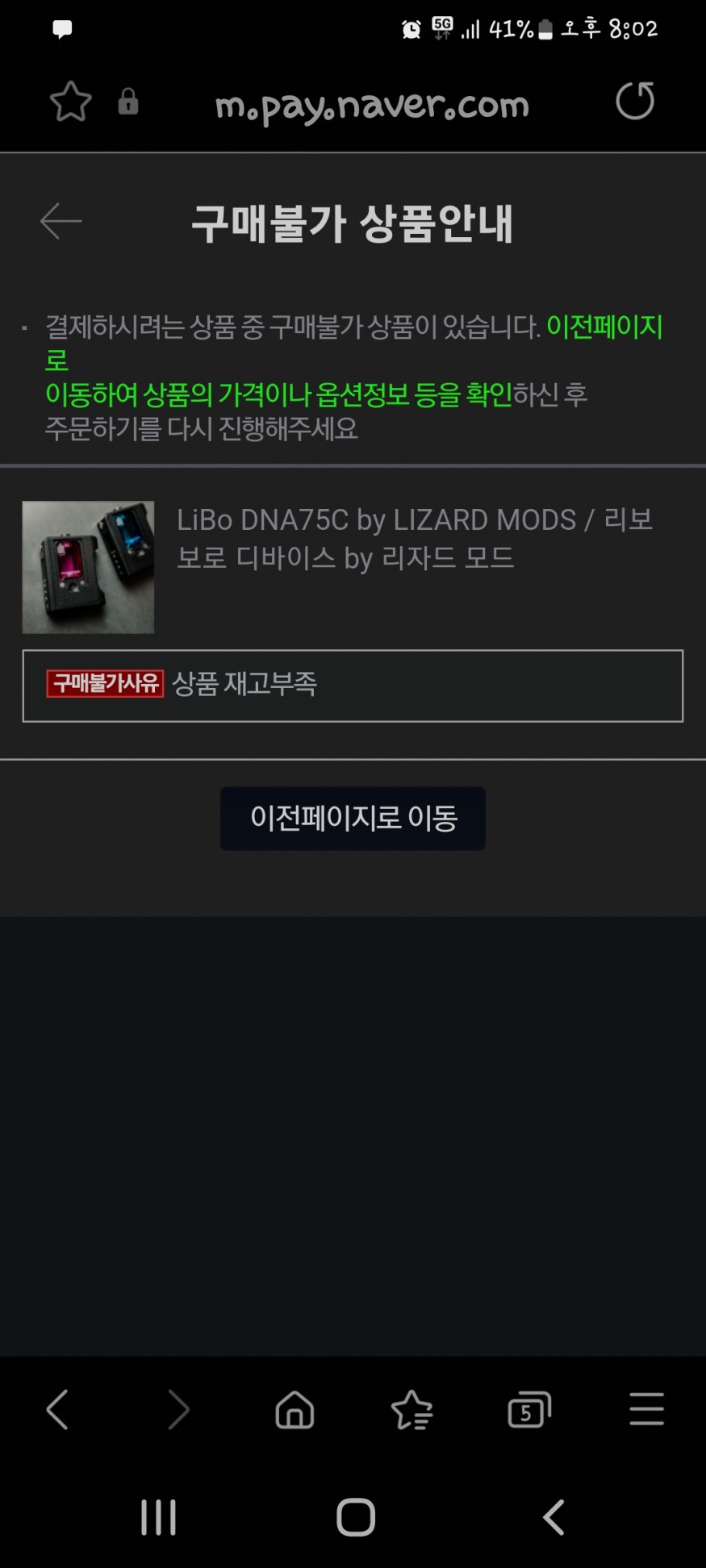Open the browser home page

point(295,1410)
